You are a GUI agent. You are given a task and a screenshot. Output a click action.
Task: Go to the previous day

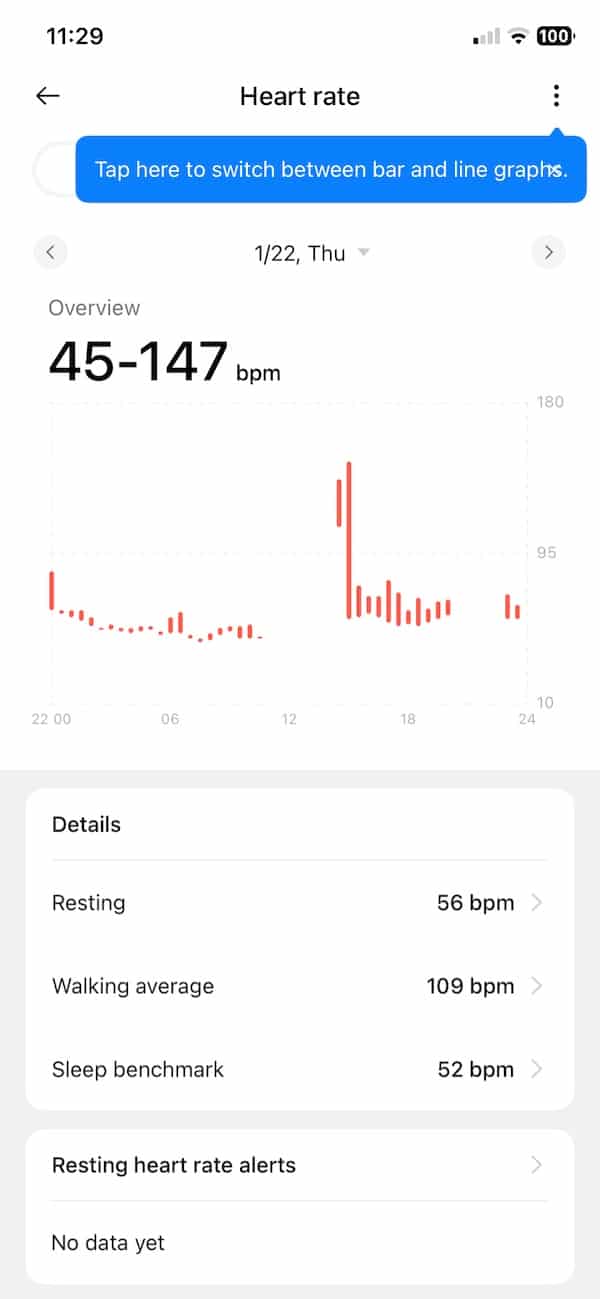coord(50,253)
